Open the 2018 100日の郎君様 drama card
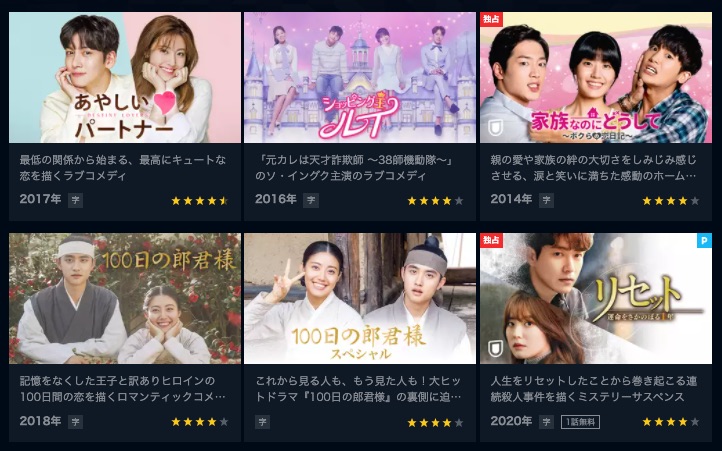This screenshot has width=722, height=451. pos(125,299)
